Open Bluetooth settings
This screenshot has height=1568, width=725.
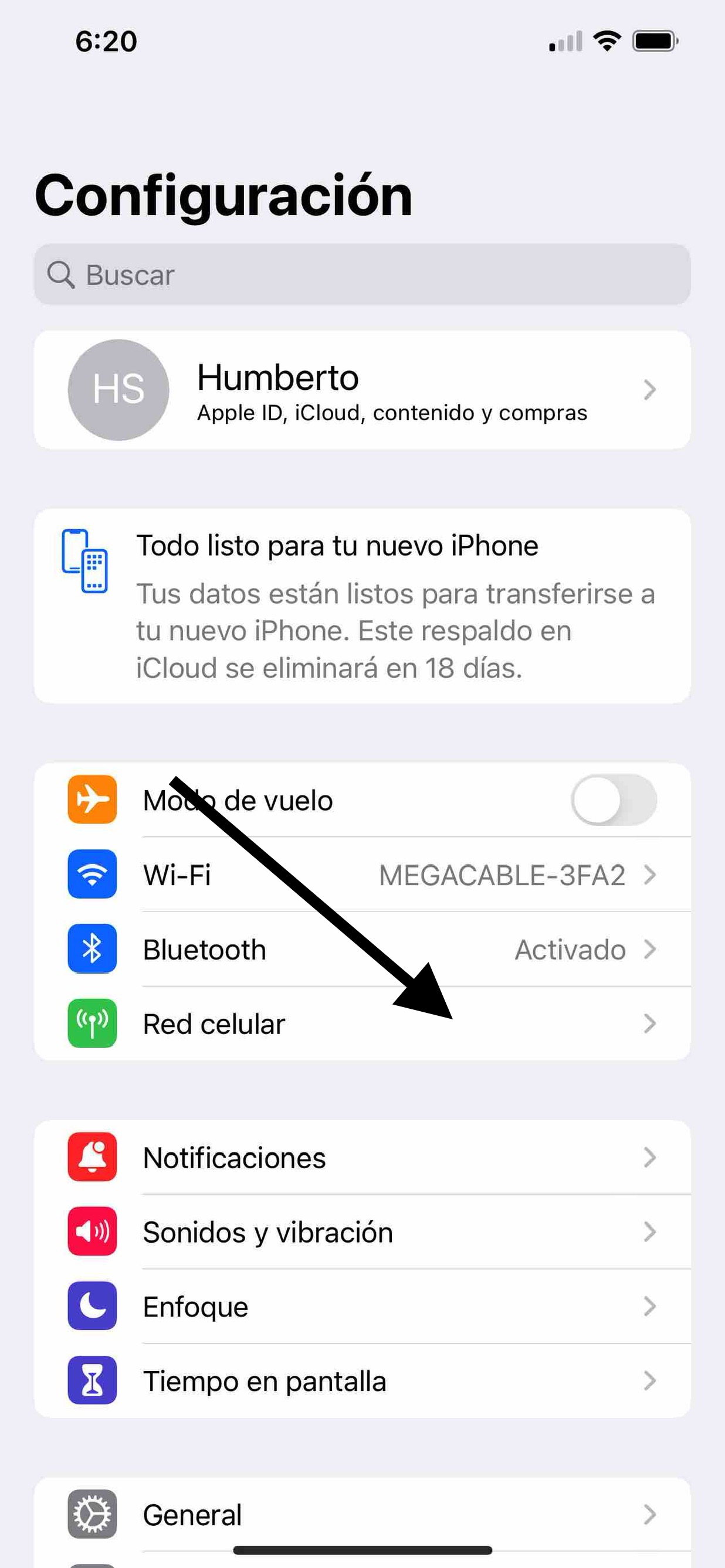[362, 950]
